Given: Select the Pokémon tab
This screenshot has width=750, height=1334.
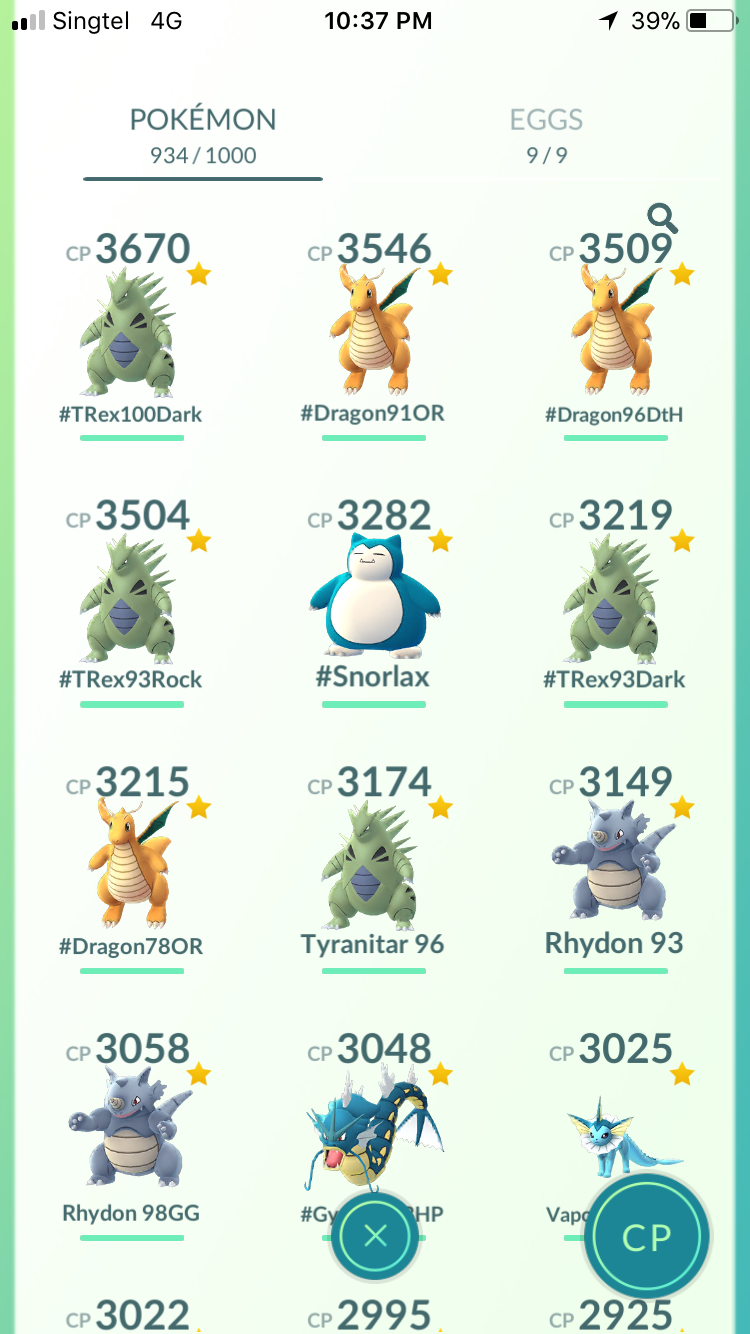Looking at the screenshot, I should coord(203,135).
